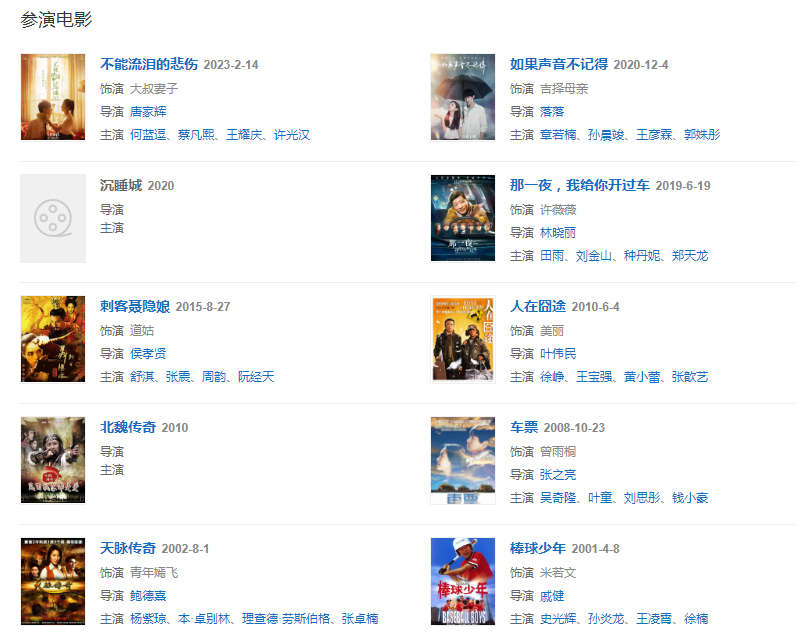Open director link 唐家辉
Screen dimensions: 796x638
150,112
